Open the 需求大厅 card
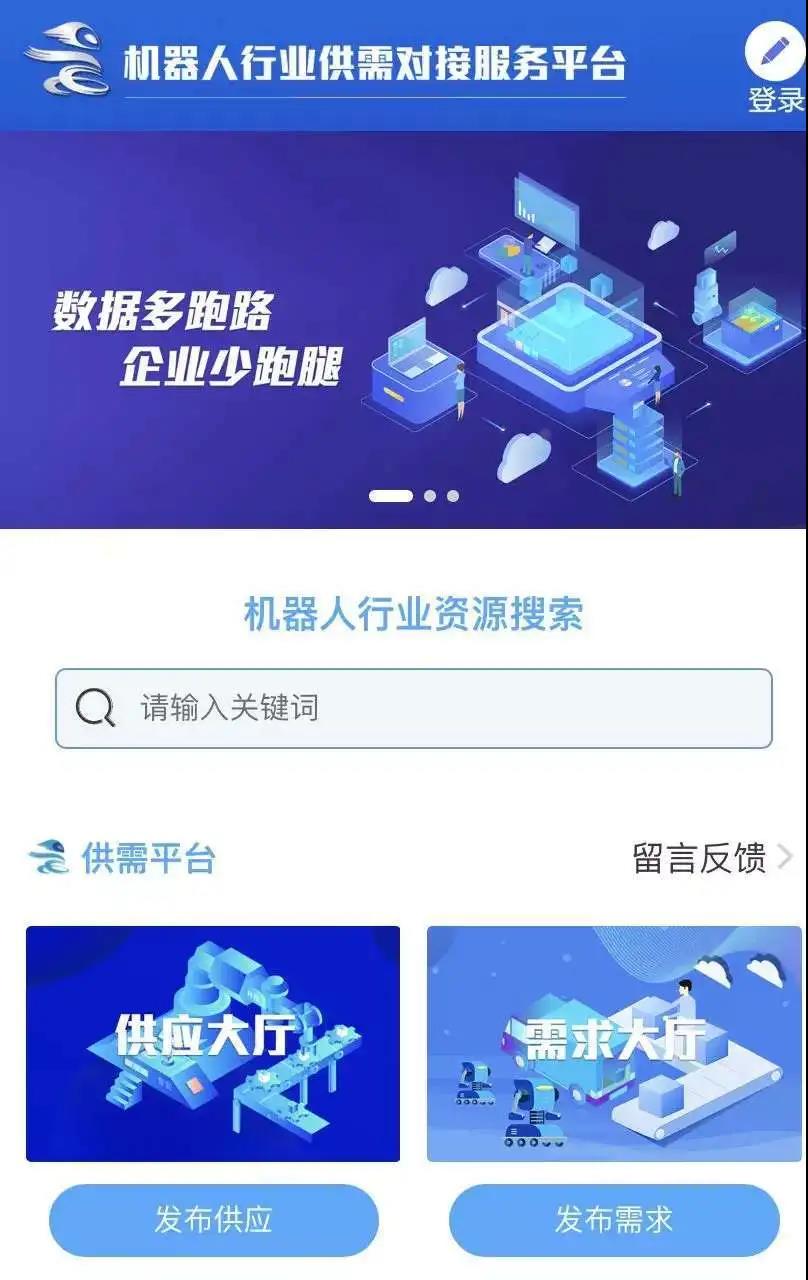 pyautogui.click(x=614, y=1043)
